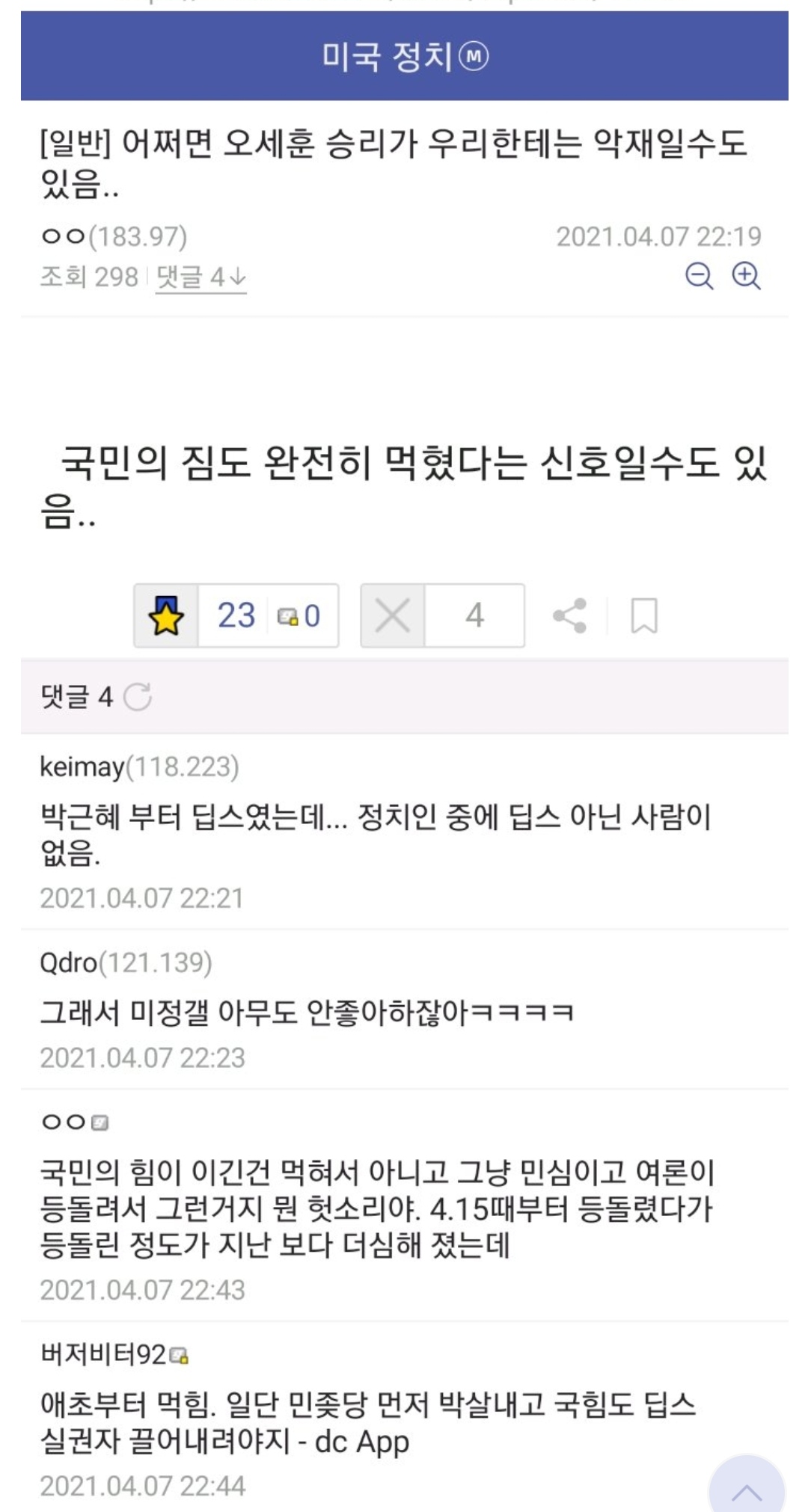Image resolution: width=808 pixels, height=1512 pixels.
Task: Tap the scroll-to-top arrow button
Action: click(x=746, y=1488)
